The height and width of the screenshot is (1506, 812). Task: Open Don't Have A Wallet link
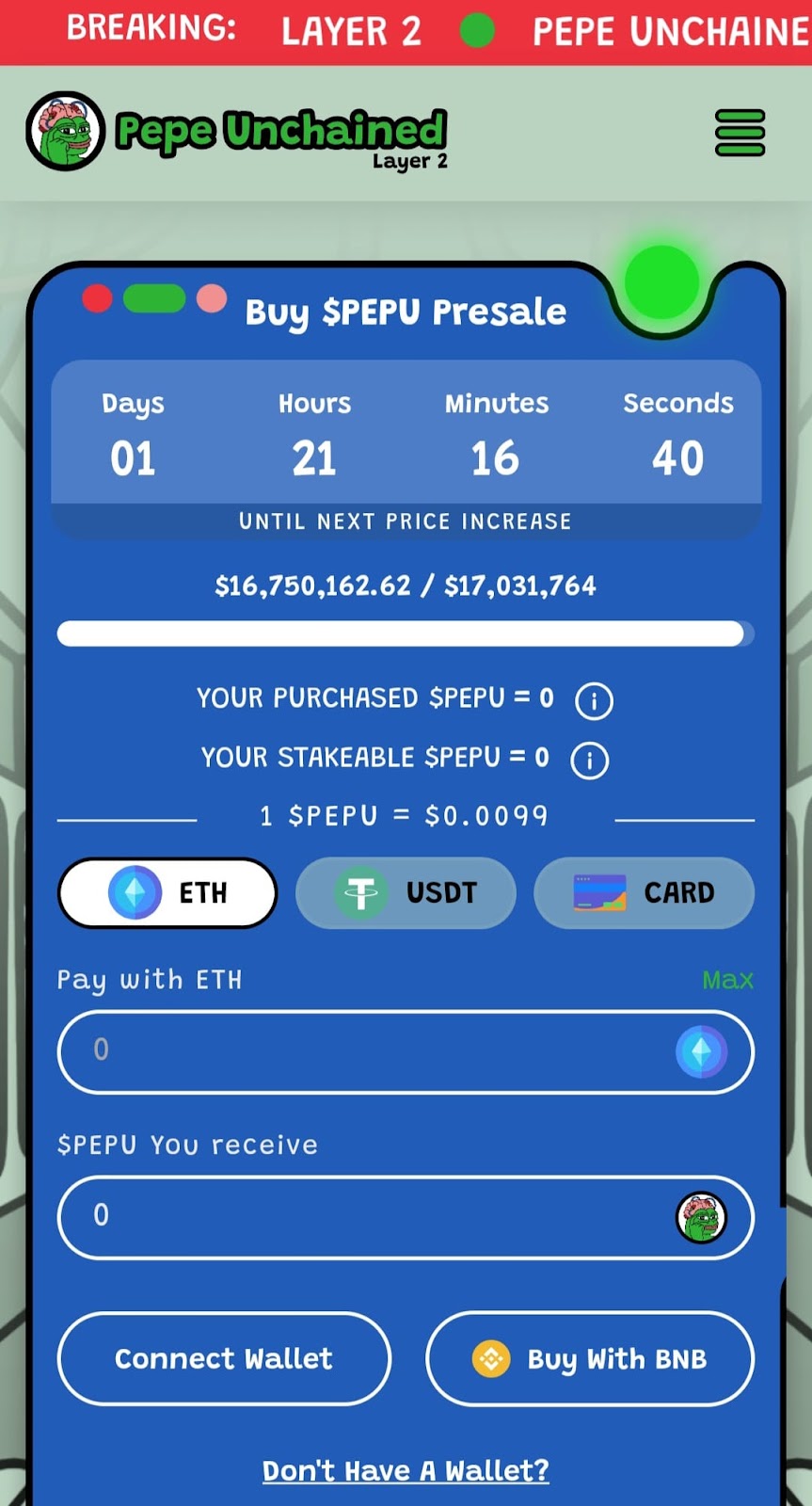click(406, 1470)
